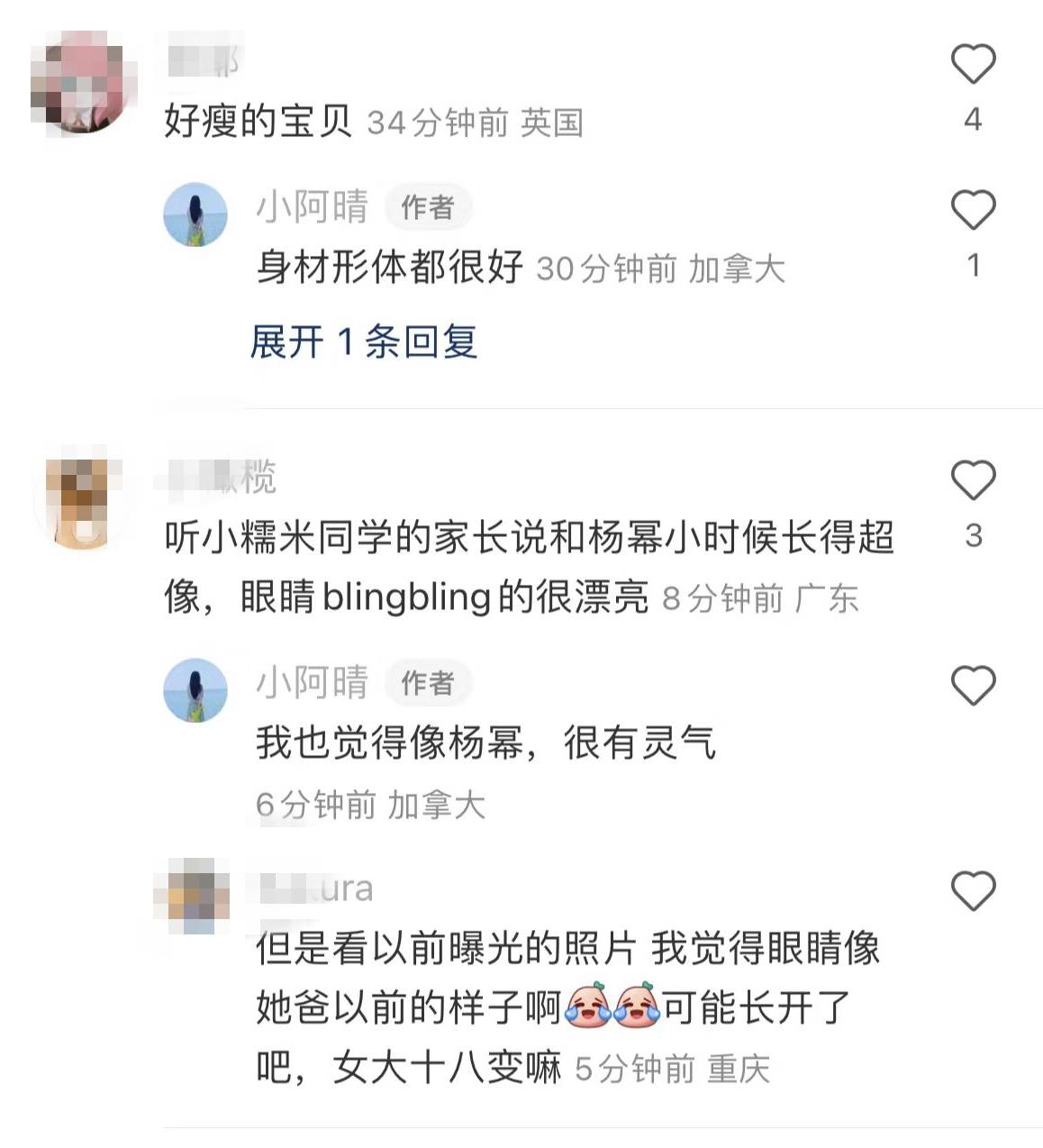1043x1148 pixels.
Task: Expand 展开 1 条回复
Action: (363, 342)
